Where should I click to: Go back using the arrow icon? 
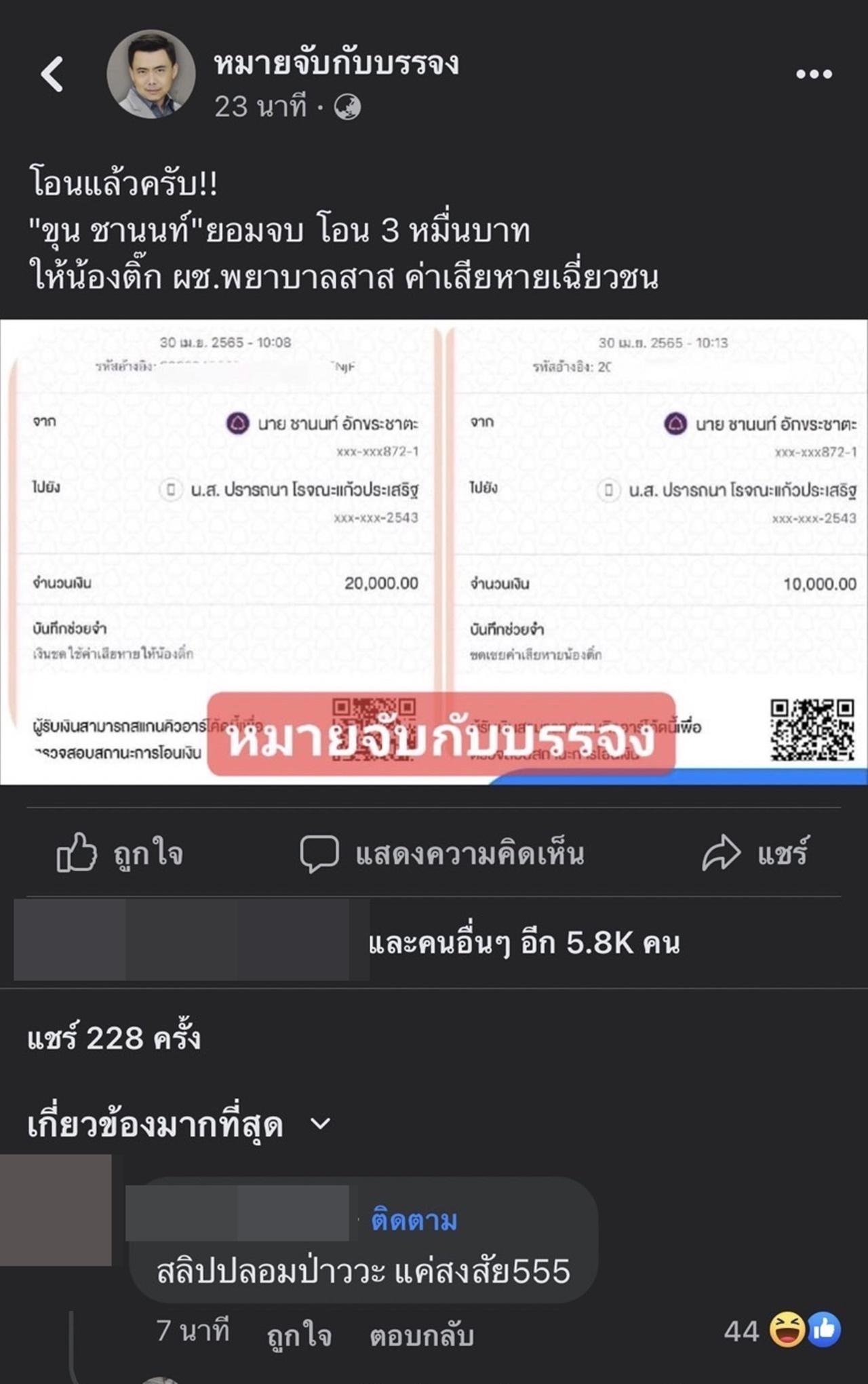(x=52, y=74)
